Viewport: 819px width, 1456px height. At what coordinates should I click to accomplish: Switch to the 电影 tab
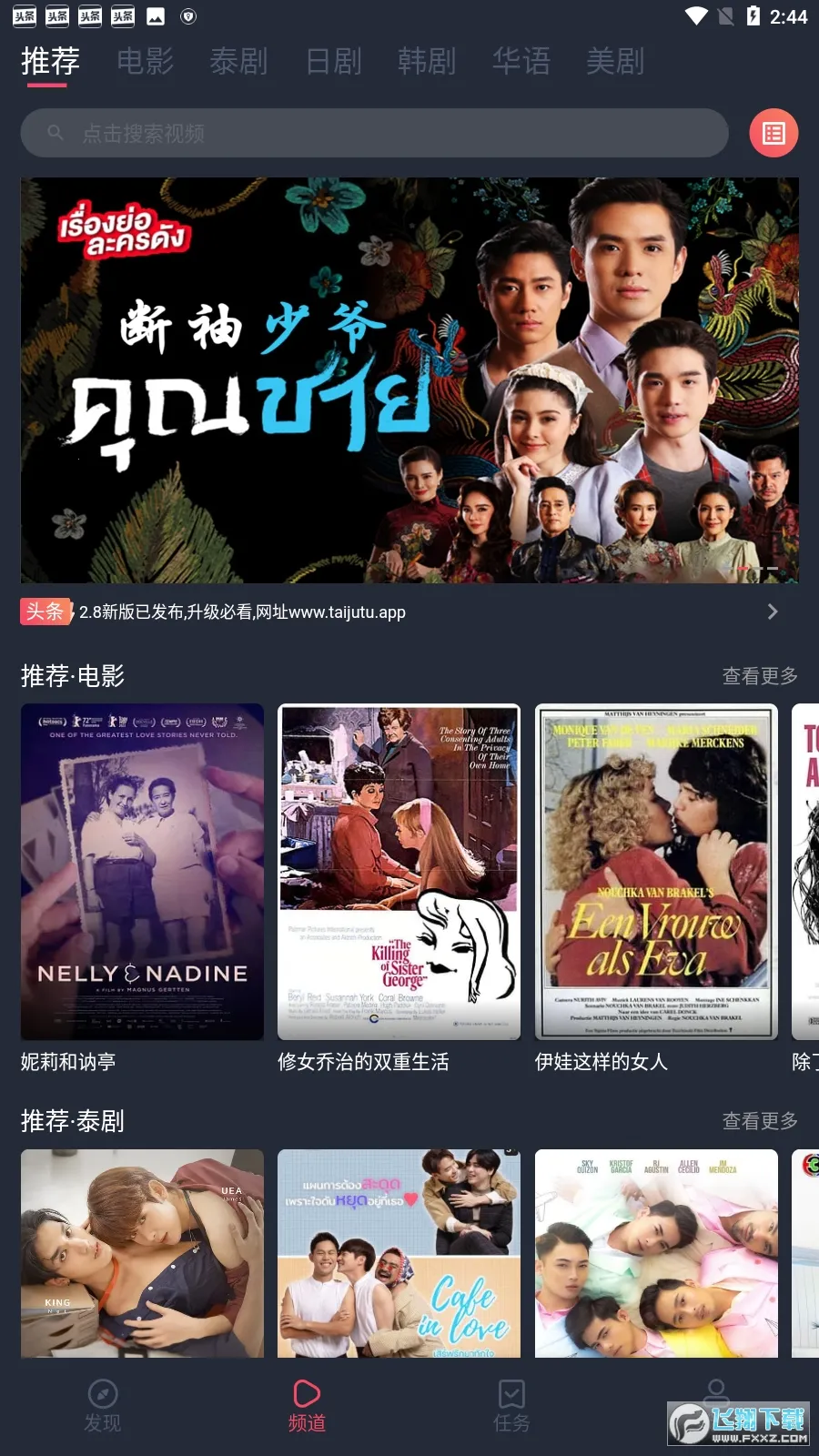tap(145, 62)
